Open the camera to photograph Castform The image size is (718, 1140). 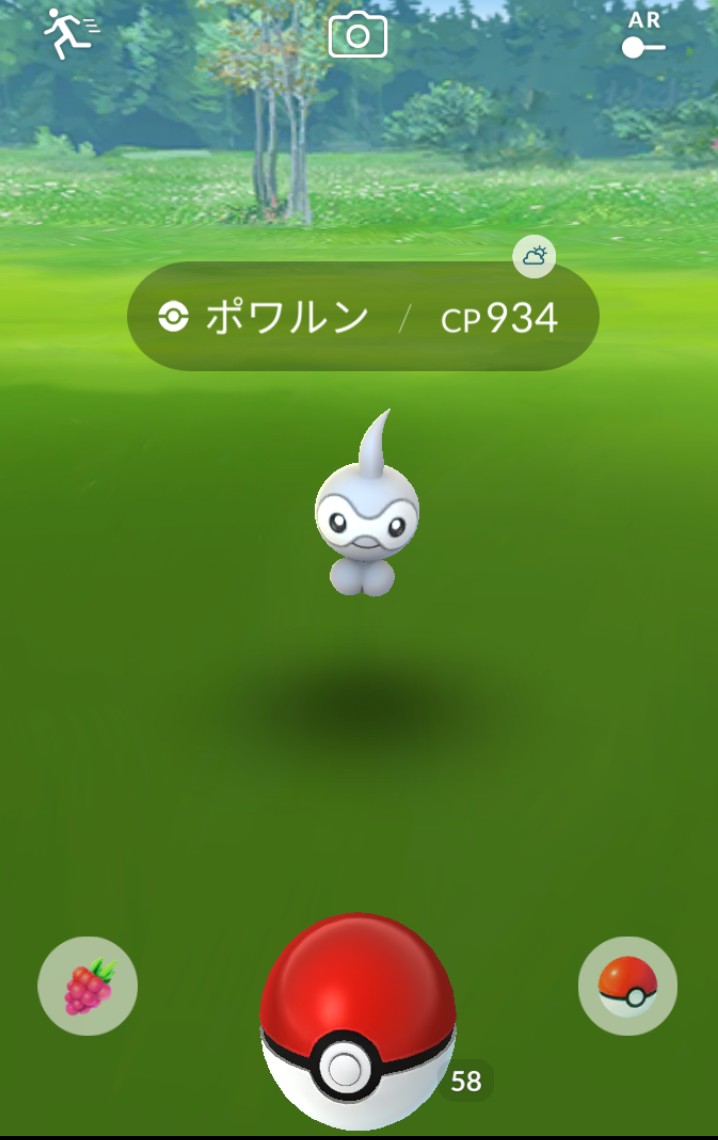point(358,36)
